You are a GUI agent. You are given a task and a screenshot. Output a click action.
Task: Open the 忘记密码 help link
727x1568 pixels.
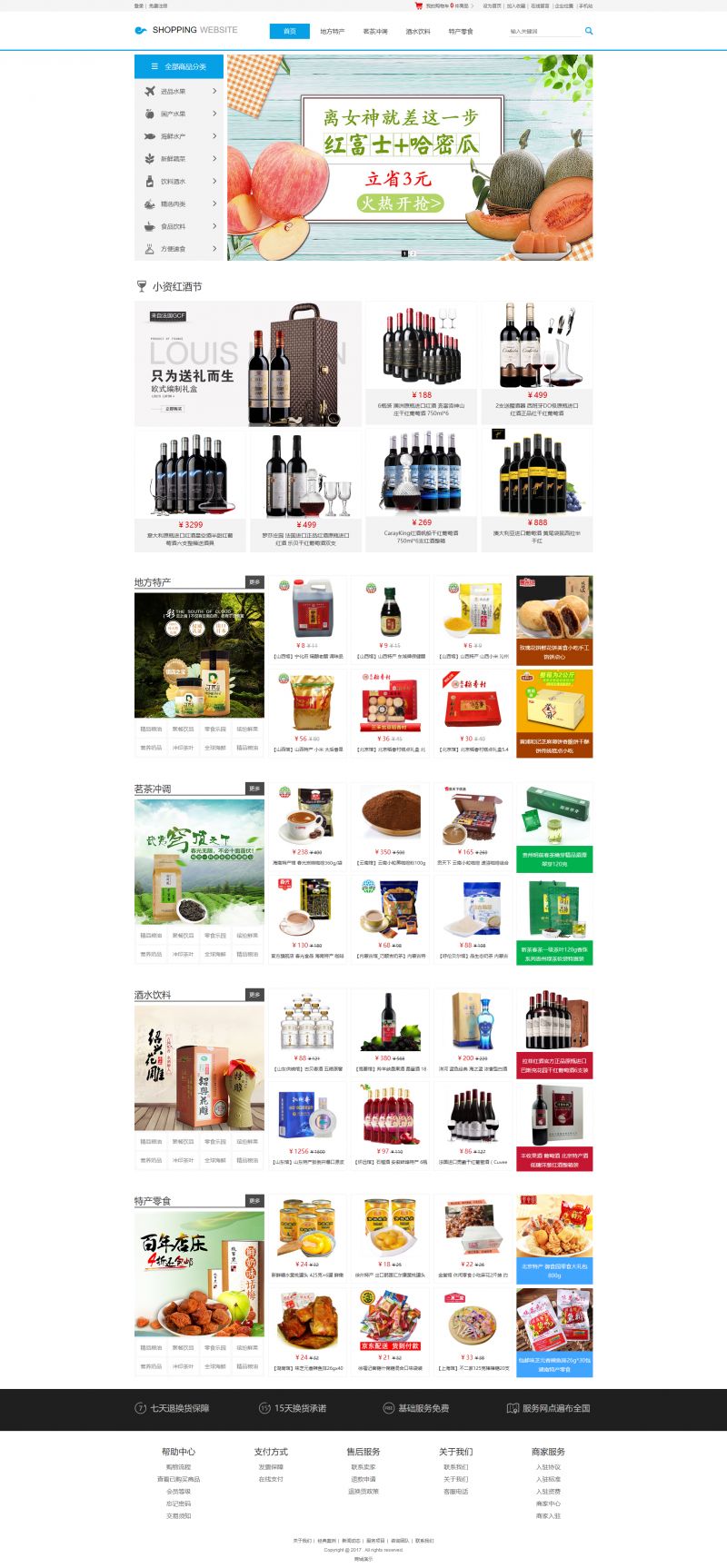178,1503
